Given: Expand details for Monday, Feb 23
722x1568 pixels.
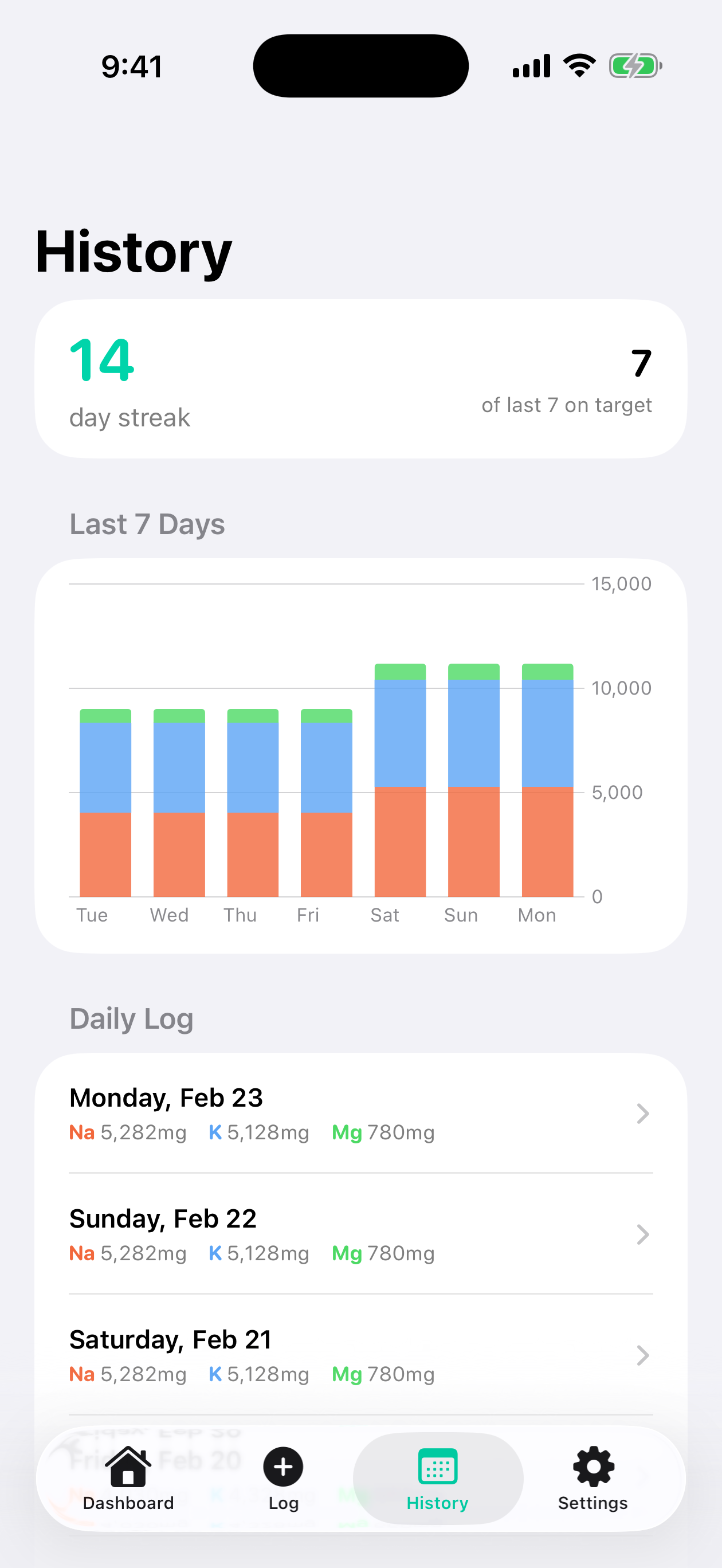Looking at the screenshot, I should 643,1114.
